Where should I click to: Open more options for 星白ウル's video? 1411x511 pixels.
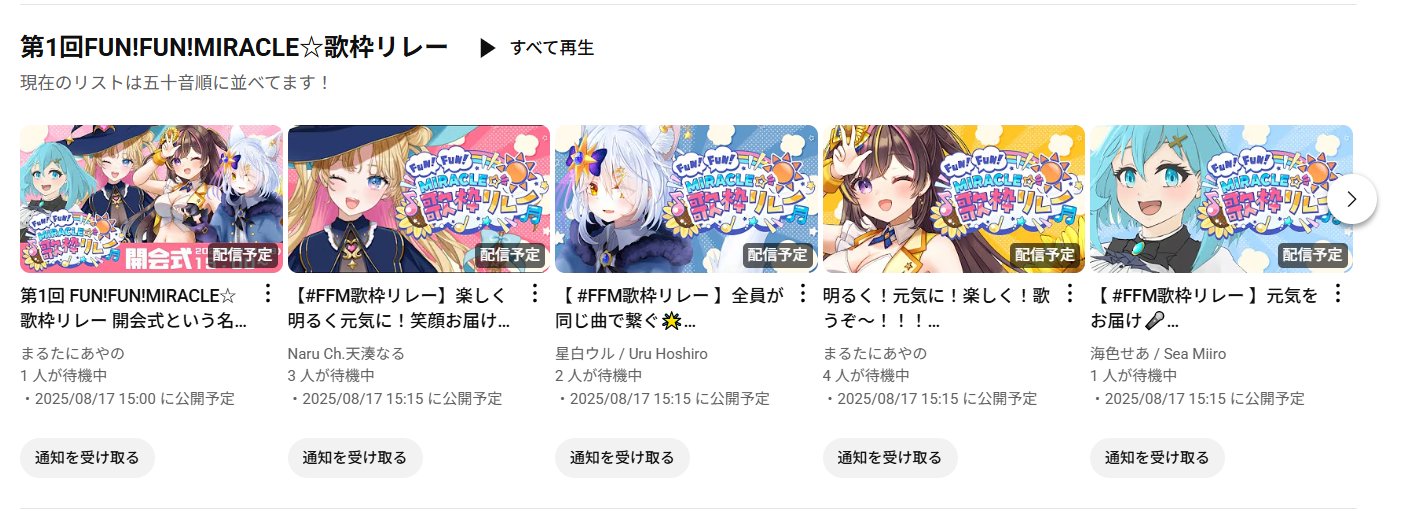(x=802, y=294)
